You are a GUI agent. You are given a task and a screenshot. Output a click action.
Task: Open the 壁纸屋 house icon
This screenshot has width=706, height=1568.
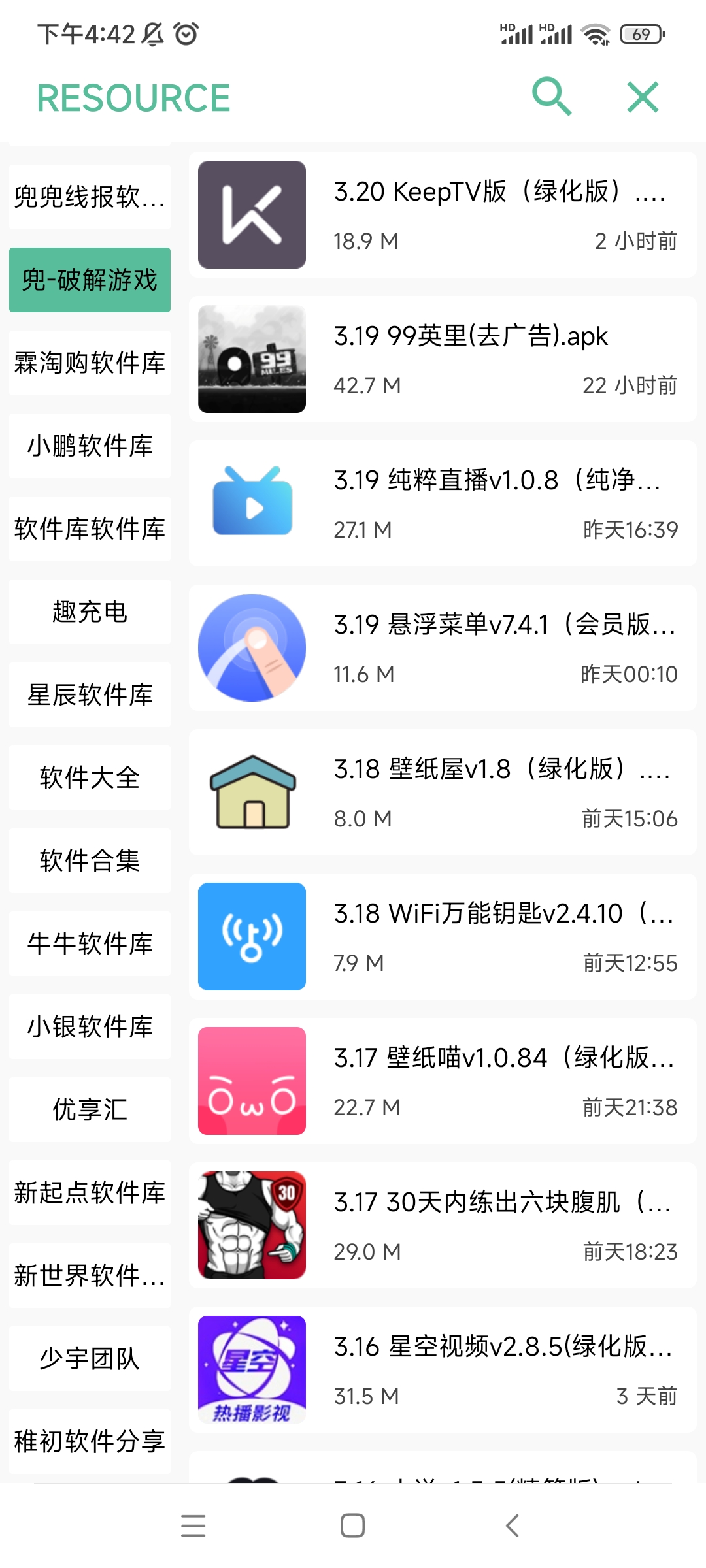coord(252,792)
